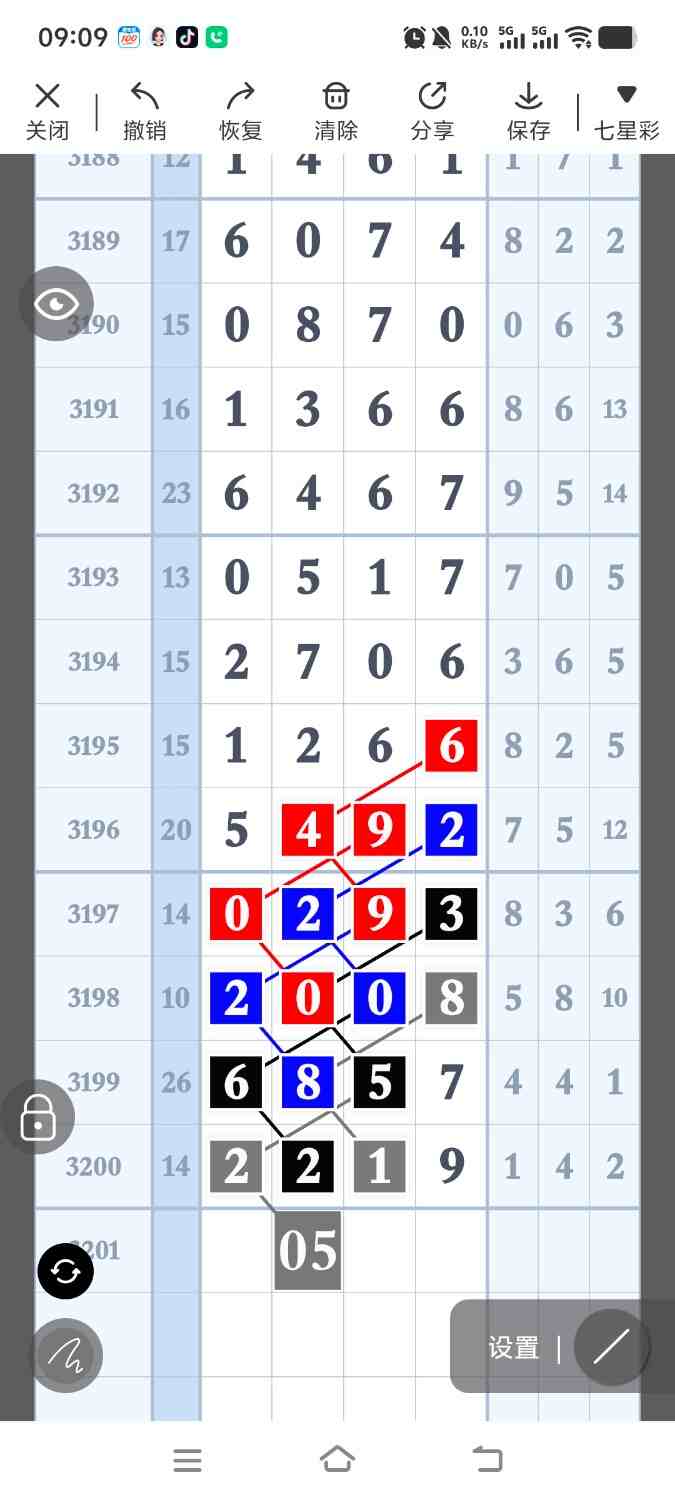Image resolution: width=675 pixels, height=1500 pixels.
Task: Go back using system back button
Action: click(x=488, y=1460)
